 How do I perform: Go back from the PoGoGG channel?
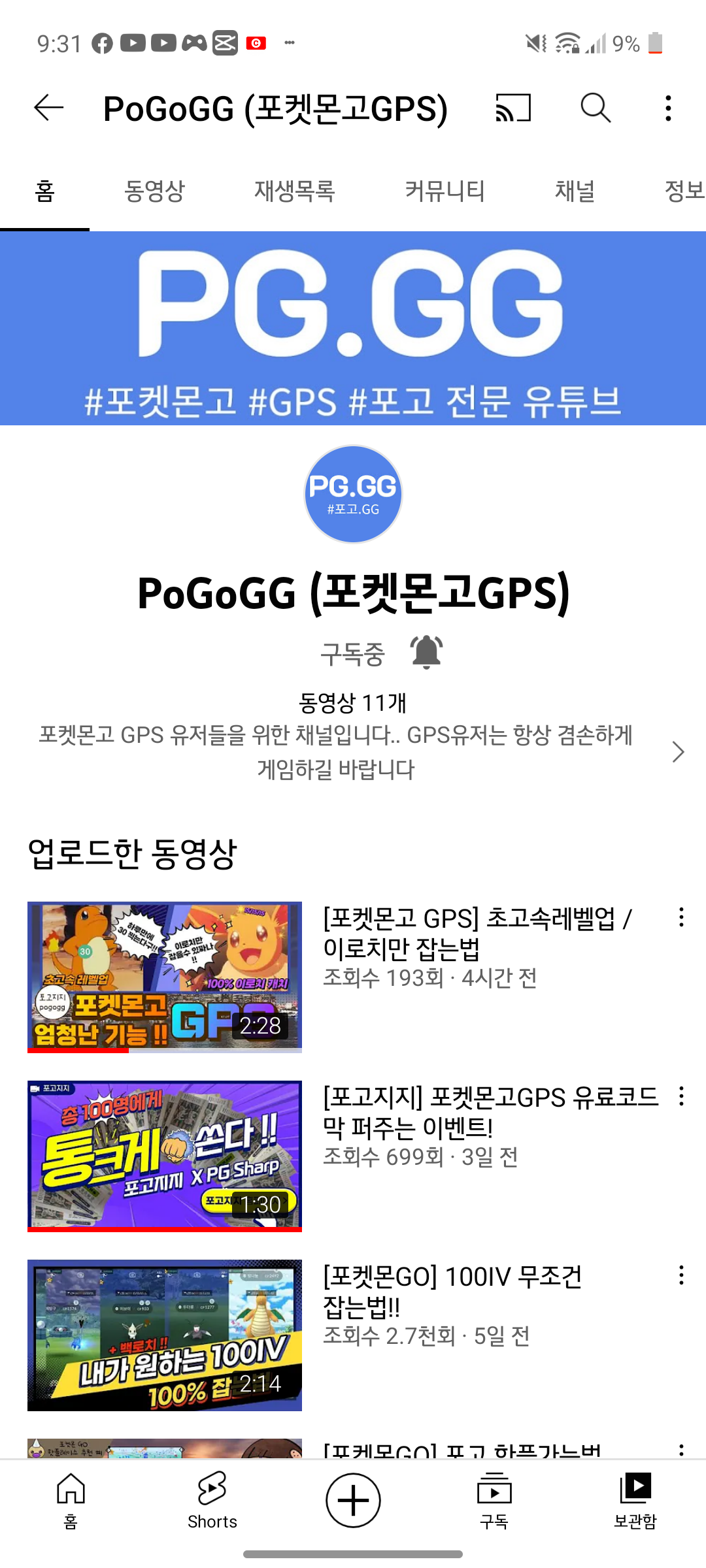(x=49, y=108)
